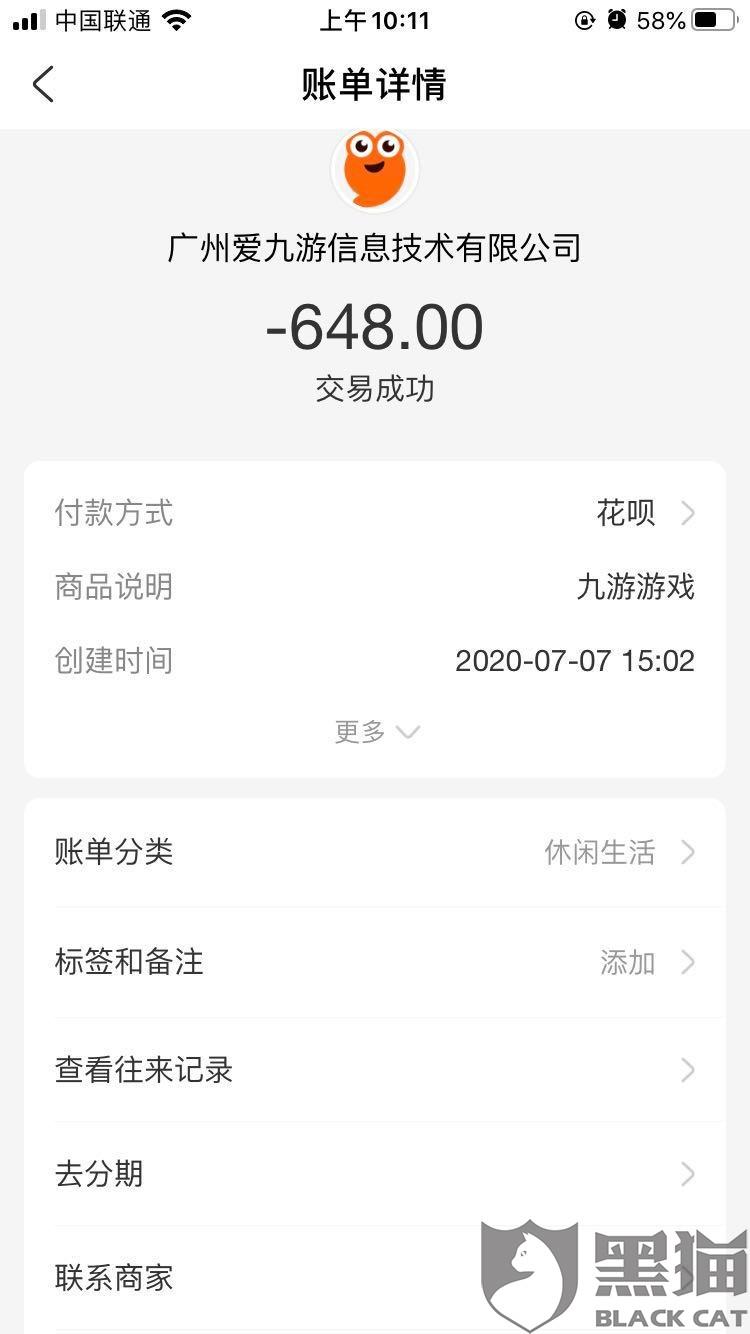Select 联系商家 to contact the merchant
Image resolution: width=750 pixels, height=1334 pixels.
(x=375, y=1277)
